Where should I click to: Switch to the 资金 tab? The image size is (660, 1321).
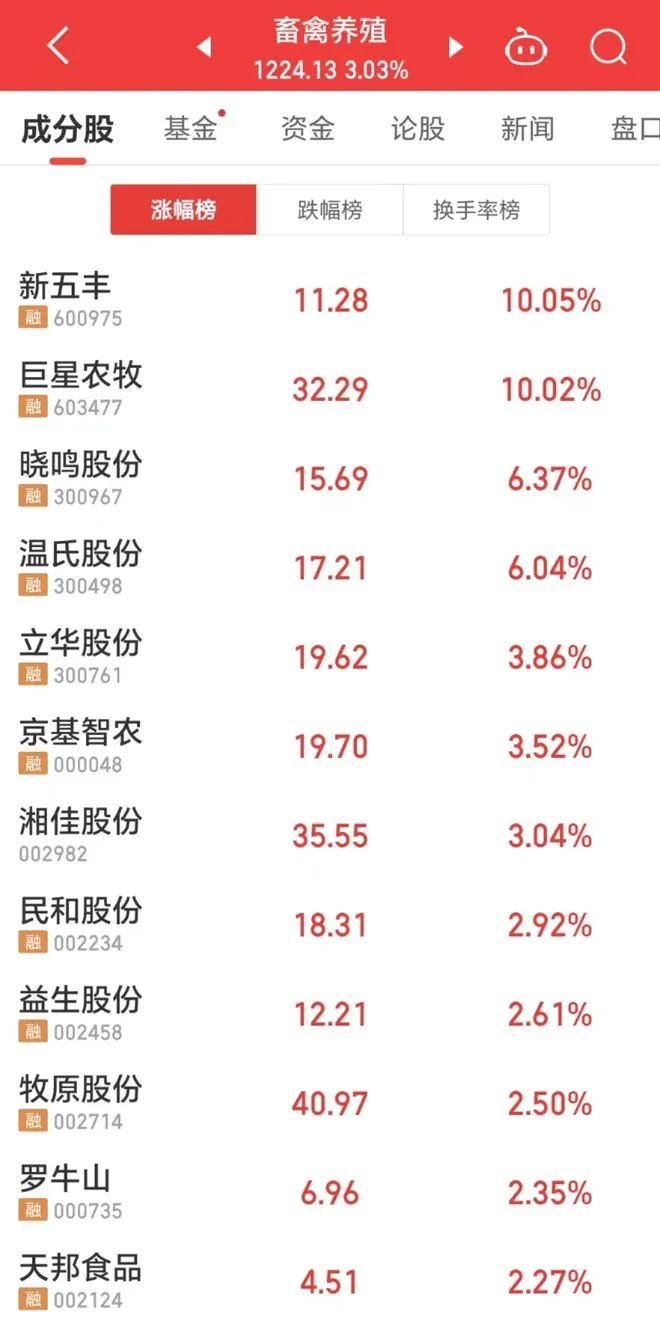[x=307, y=129]
